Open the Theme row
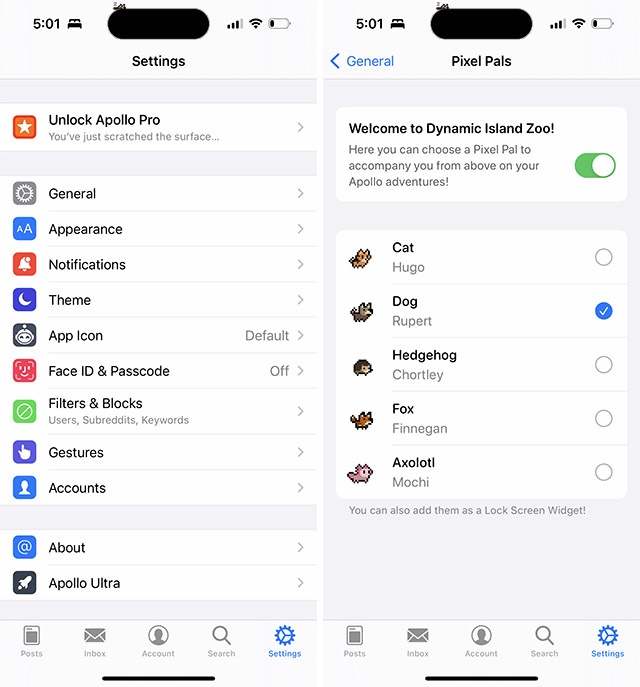 158,300
